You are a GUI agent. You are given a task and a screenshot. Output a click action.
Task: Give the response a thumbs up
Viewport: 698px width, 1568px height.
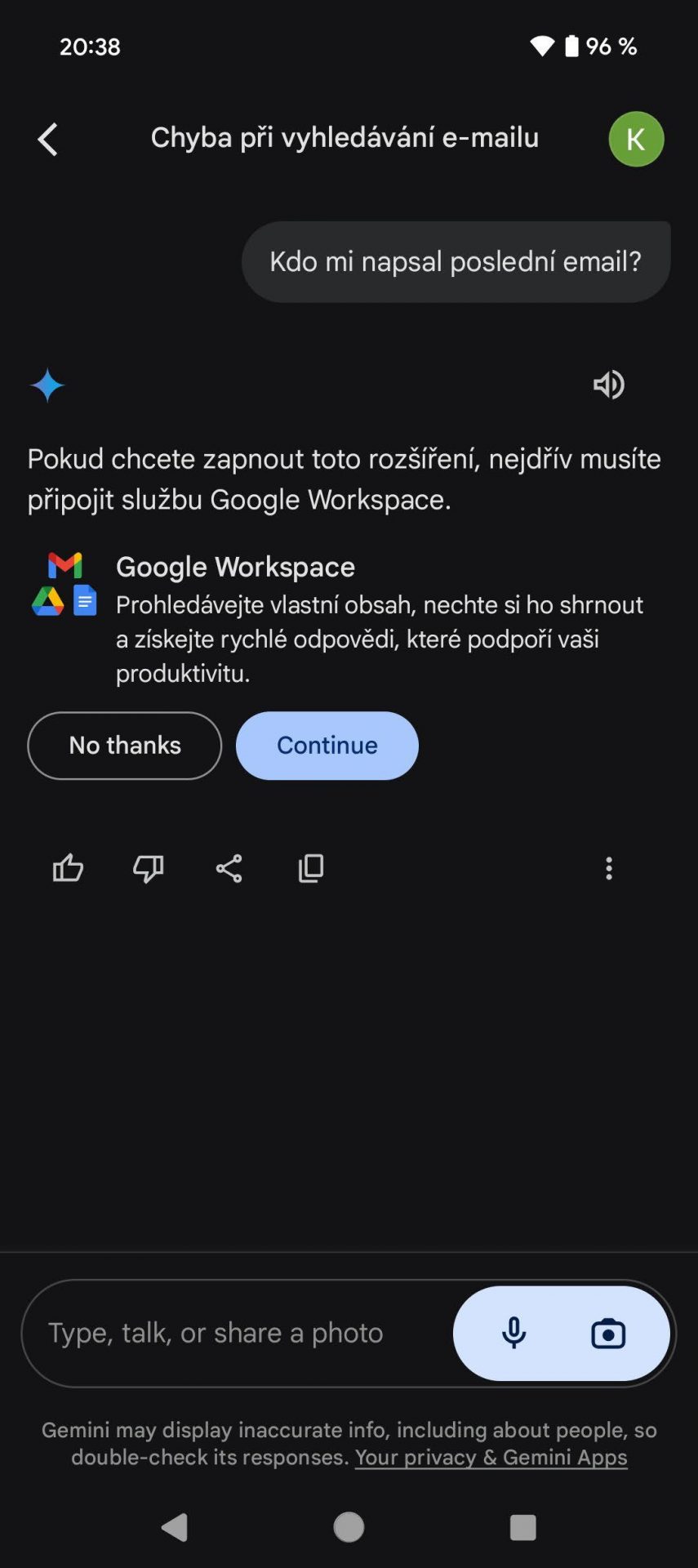[x=68, y=867]
